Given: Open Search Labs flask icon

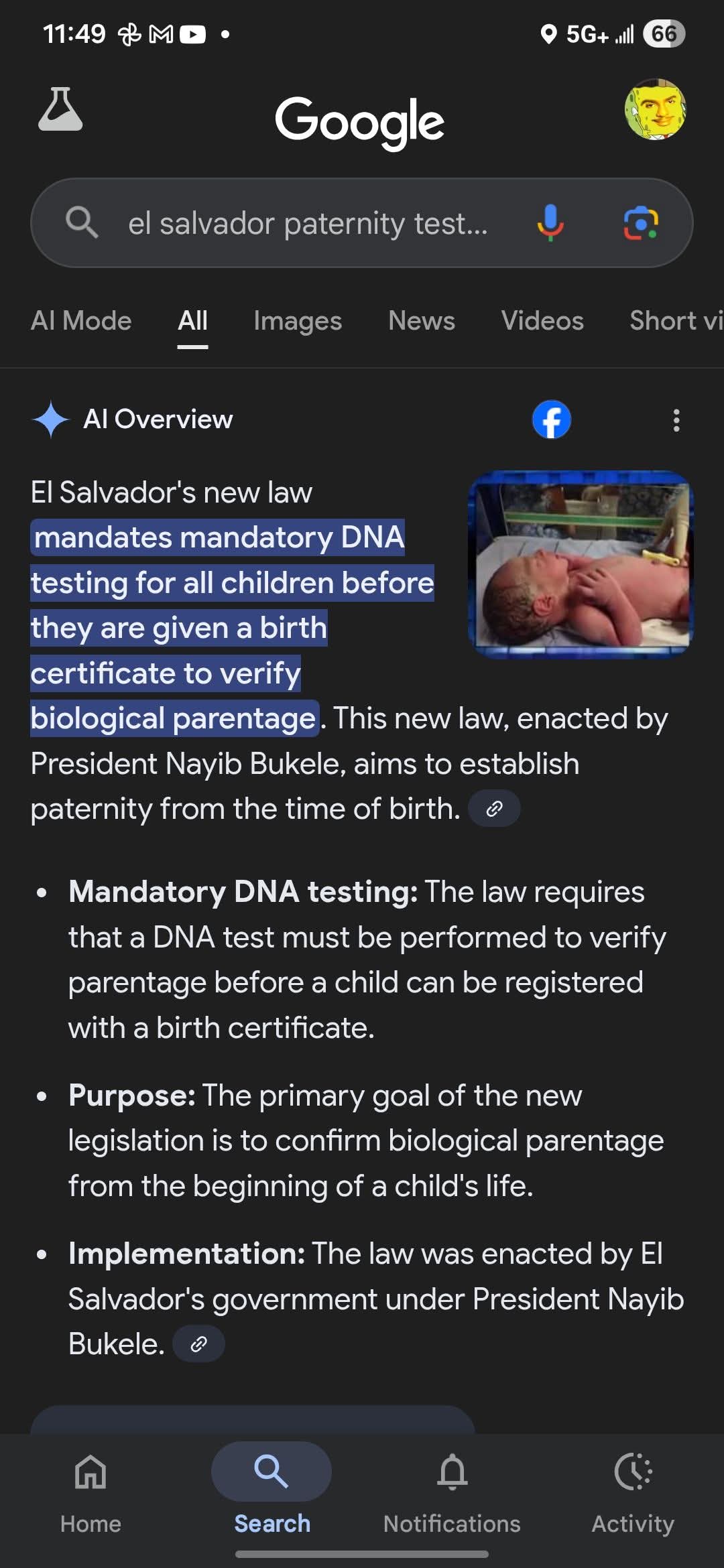Looking at the screenshot, I should pyautogui.click(x=60, y=109).
